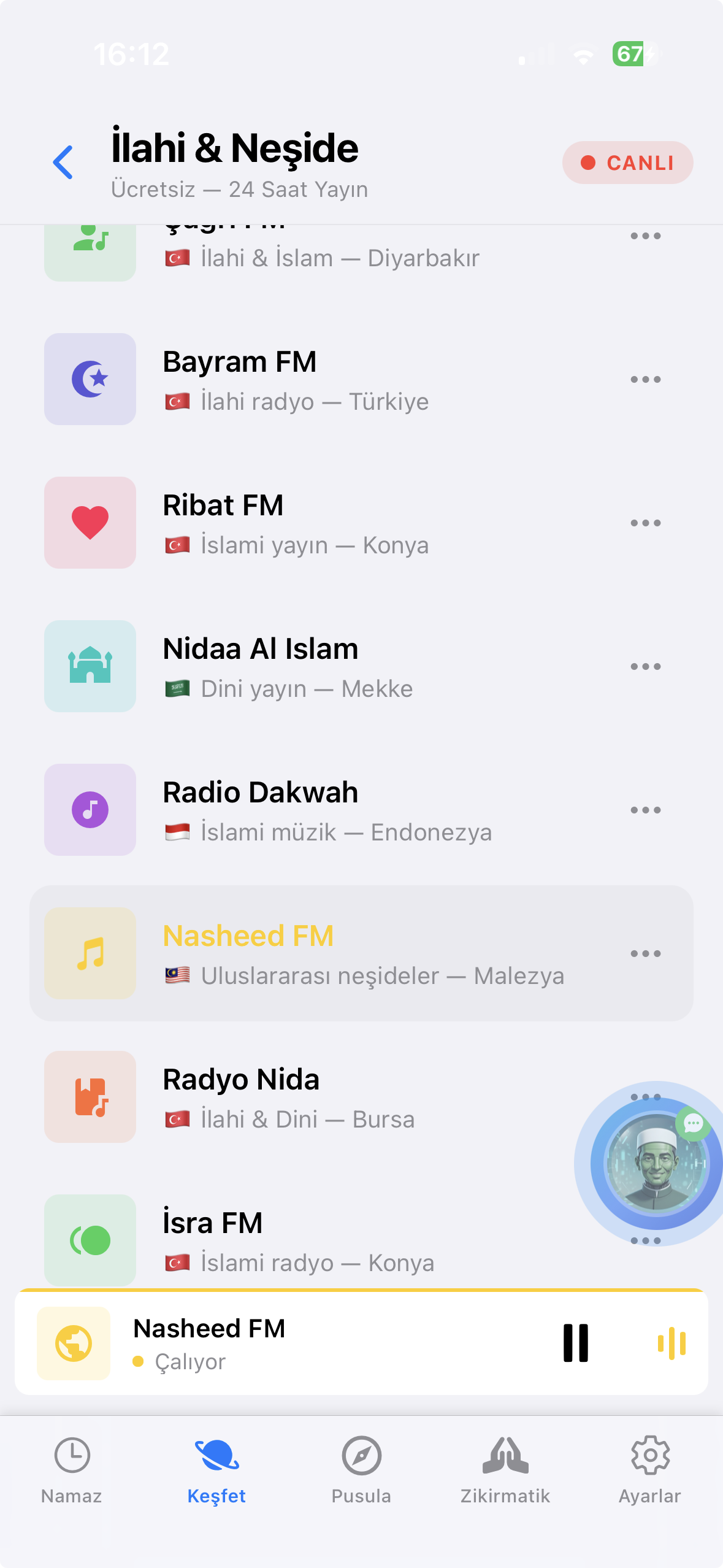Open Ayarlar settings
The height and width of the screenshot is (1568, 723).
tap(650, 1472)
